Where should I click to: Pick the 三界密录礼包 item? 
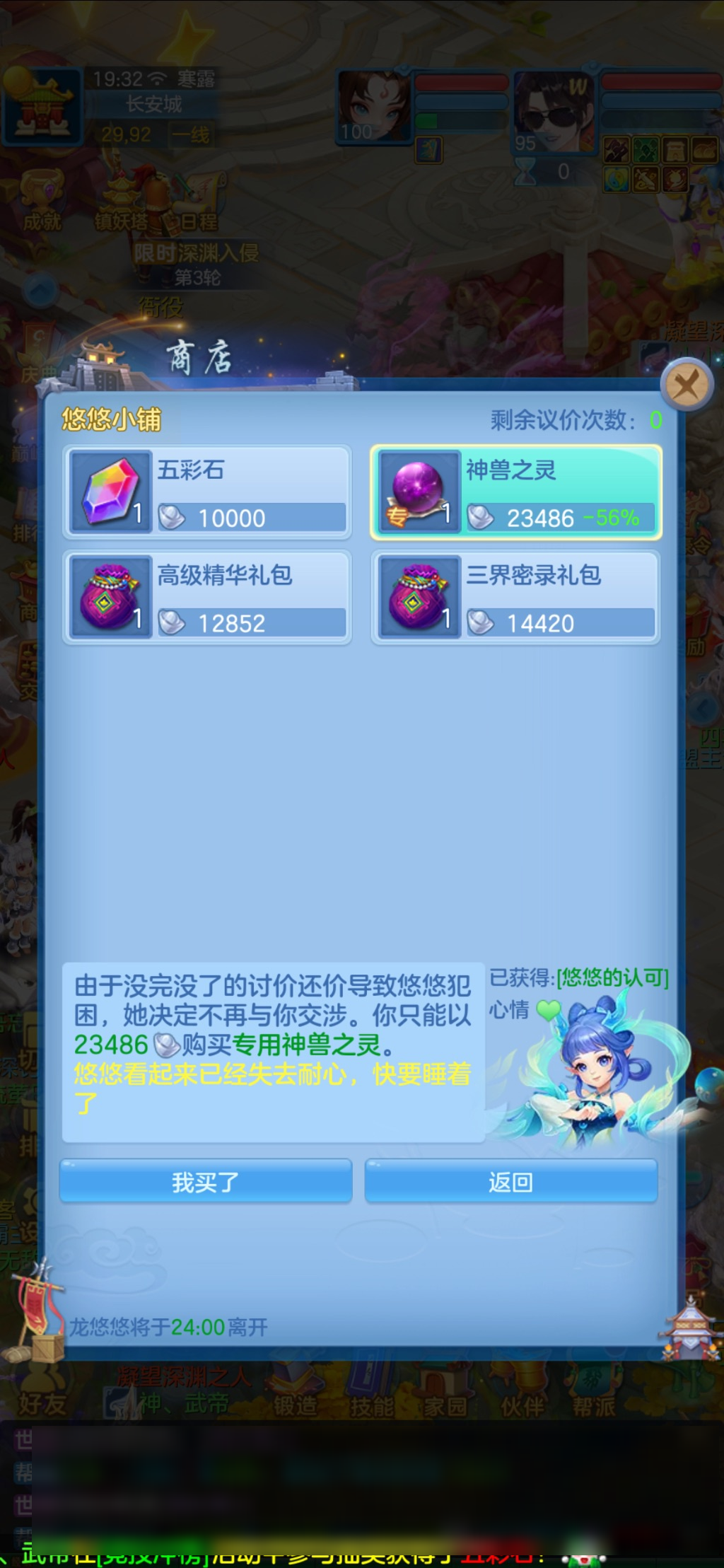point(516,598)
